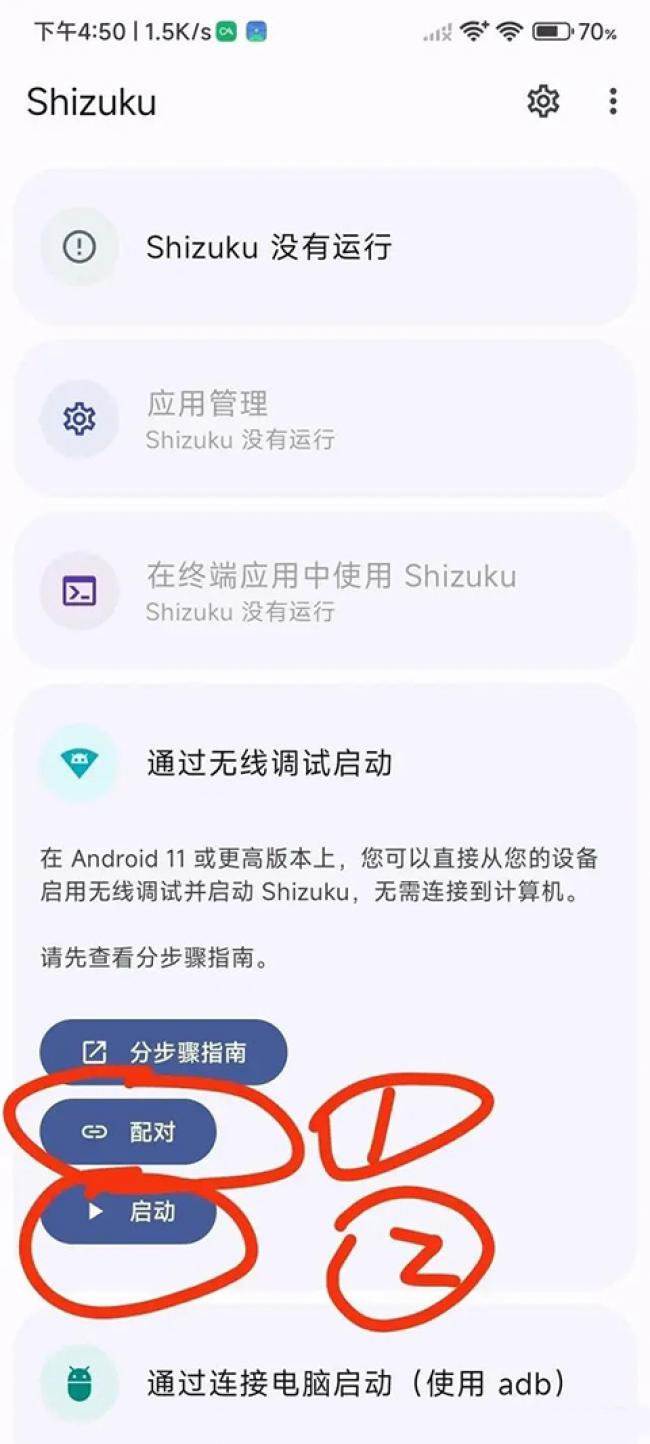
Task: Tap the 配对 pairing button
Action: coord(128,1132)
